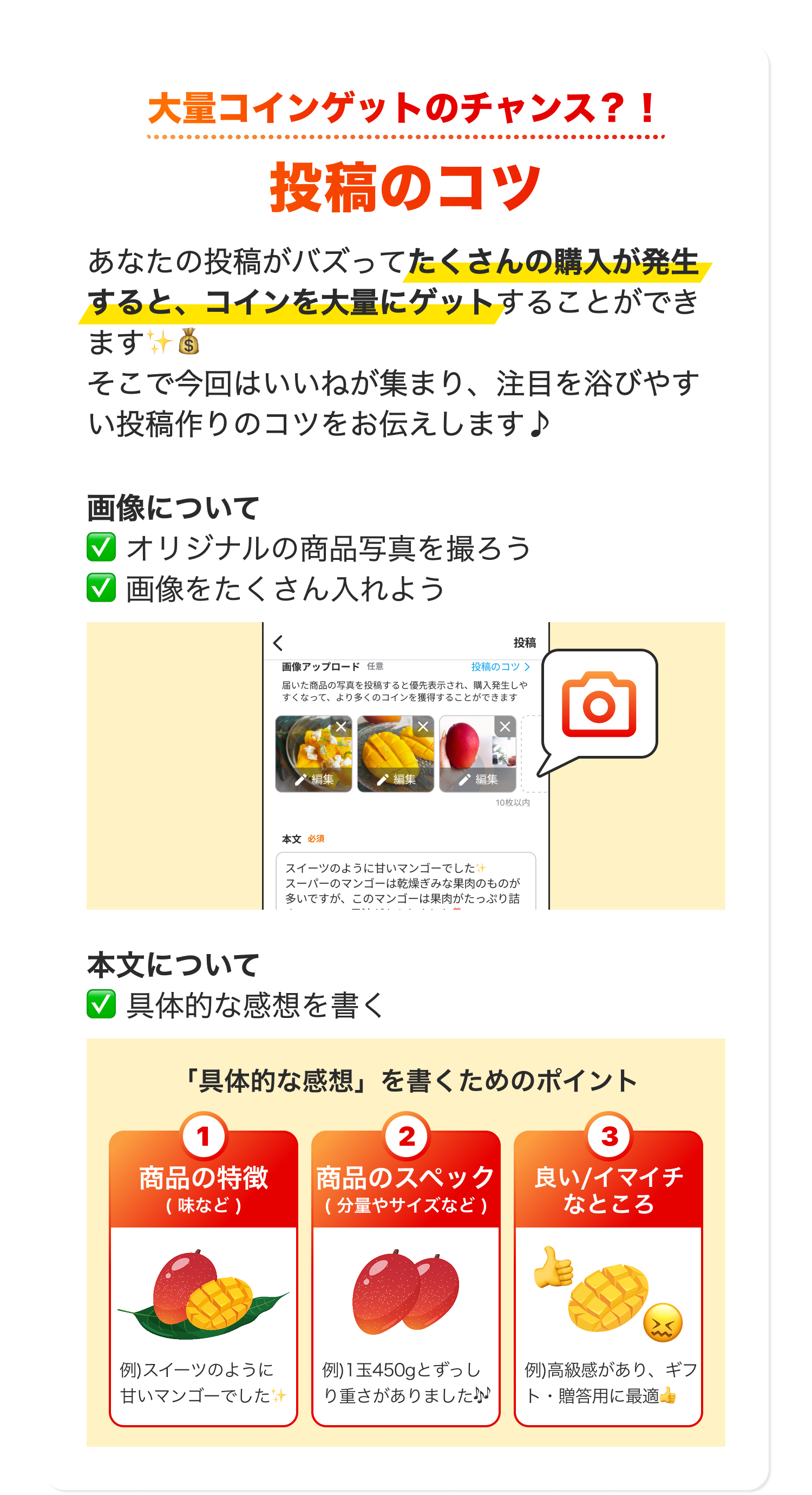Tap the back chevron on the post screen
Image resolution: width=812 pixels, height=1495 pixels.
click(278, 644)
